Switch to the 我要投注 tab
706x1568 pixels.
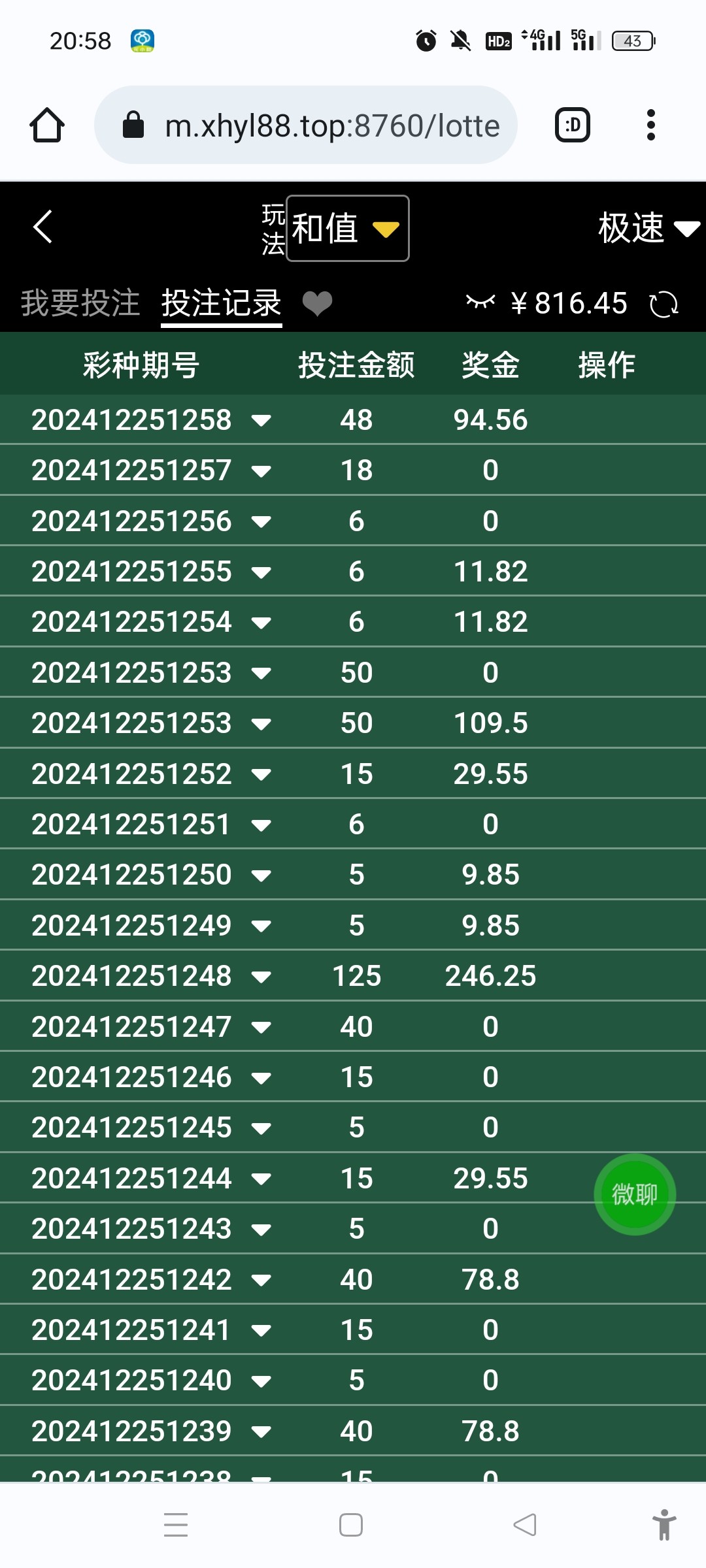(80, 303)
